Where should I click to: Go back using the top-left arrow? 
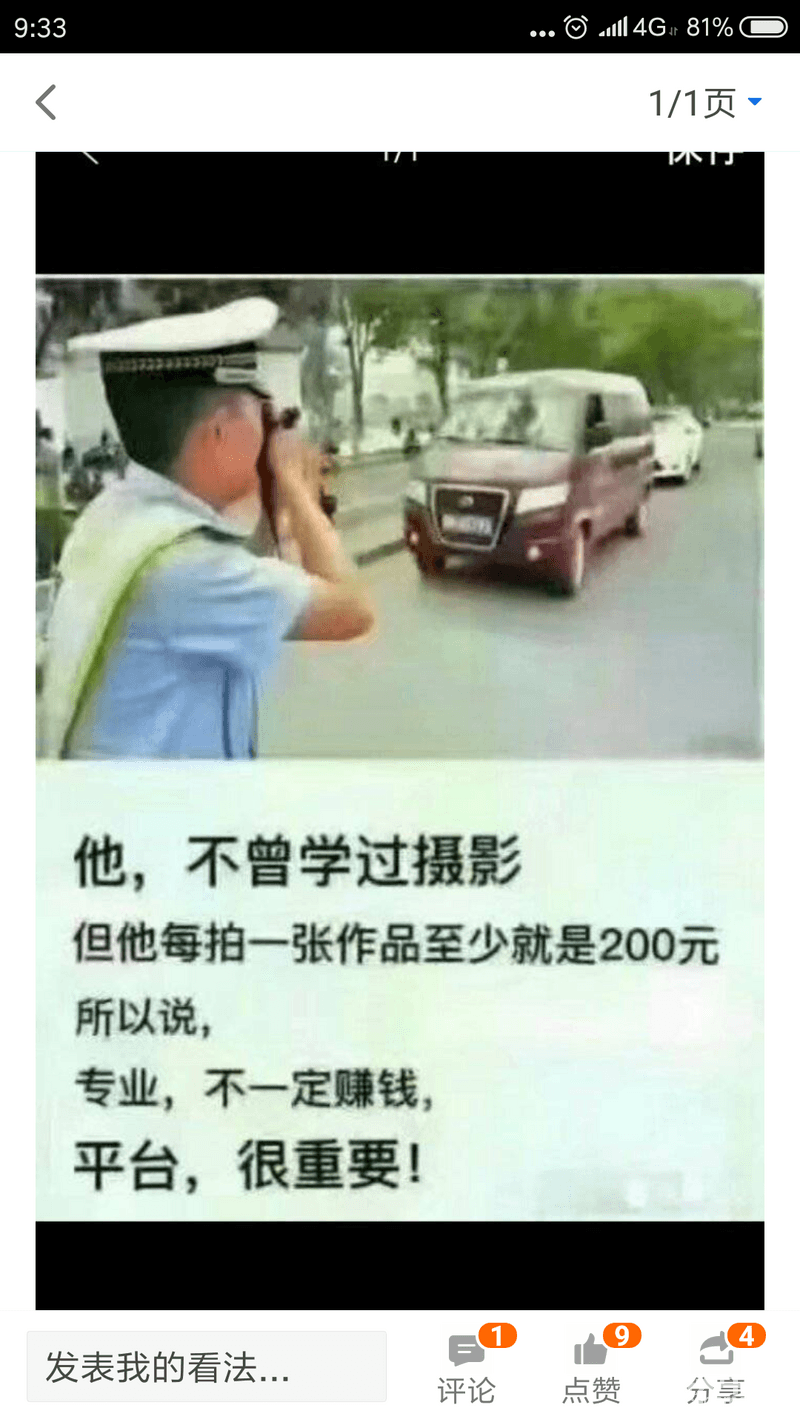46,102
